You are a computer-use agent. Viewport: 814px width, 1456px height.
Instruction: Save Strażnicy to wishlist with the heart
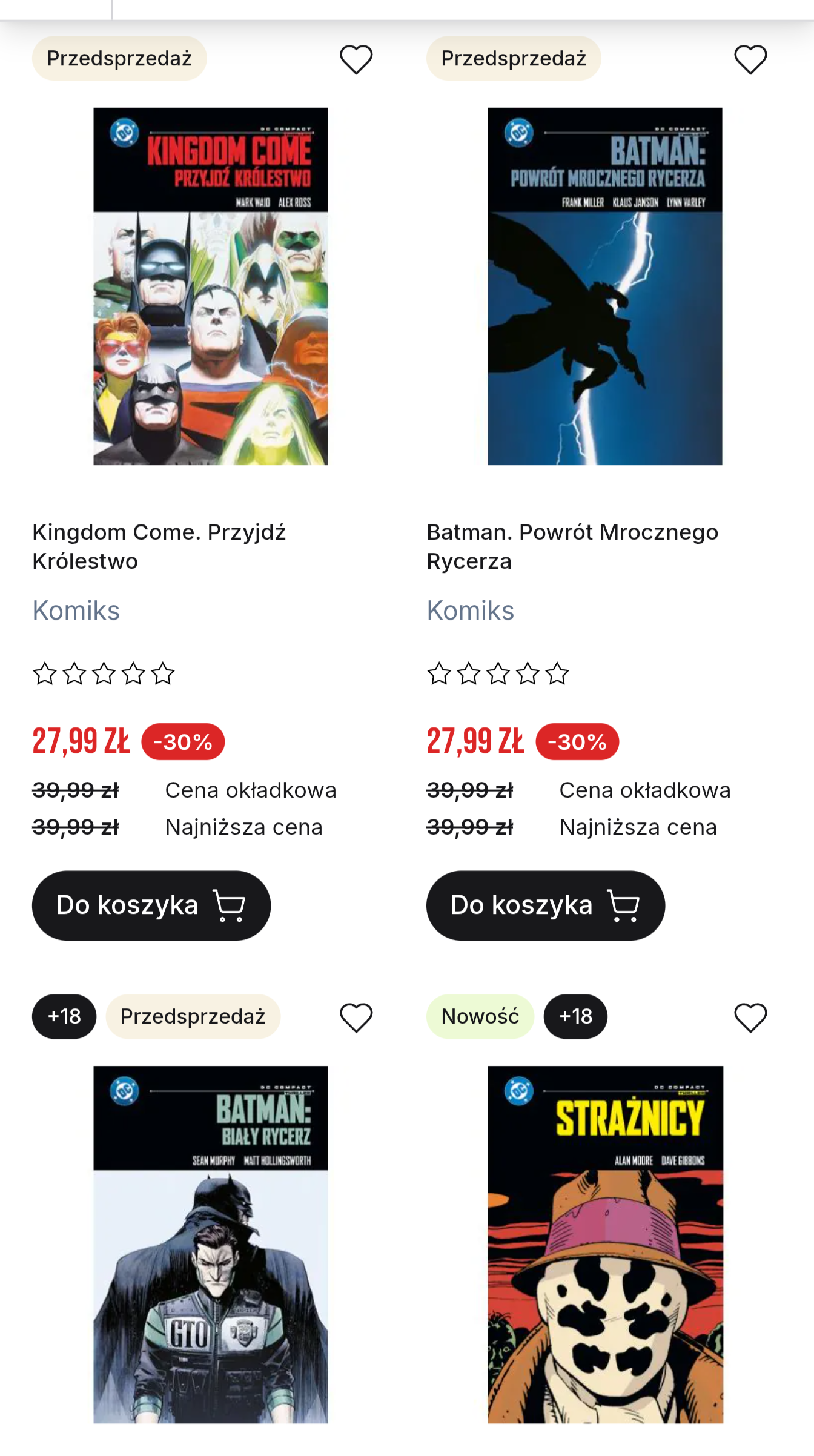750,1018
